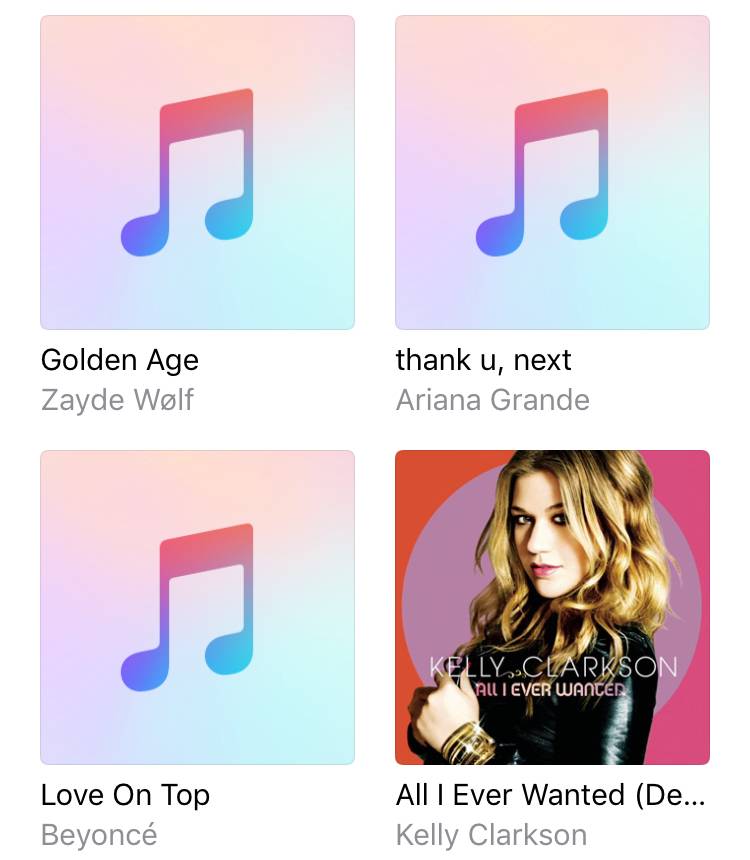The height and width of the screenshot is (860, 750).
Task: Select the Love On Top album by Beyoncé
Action: coord(197,607)
